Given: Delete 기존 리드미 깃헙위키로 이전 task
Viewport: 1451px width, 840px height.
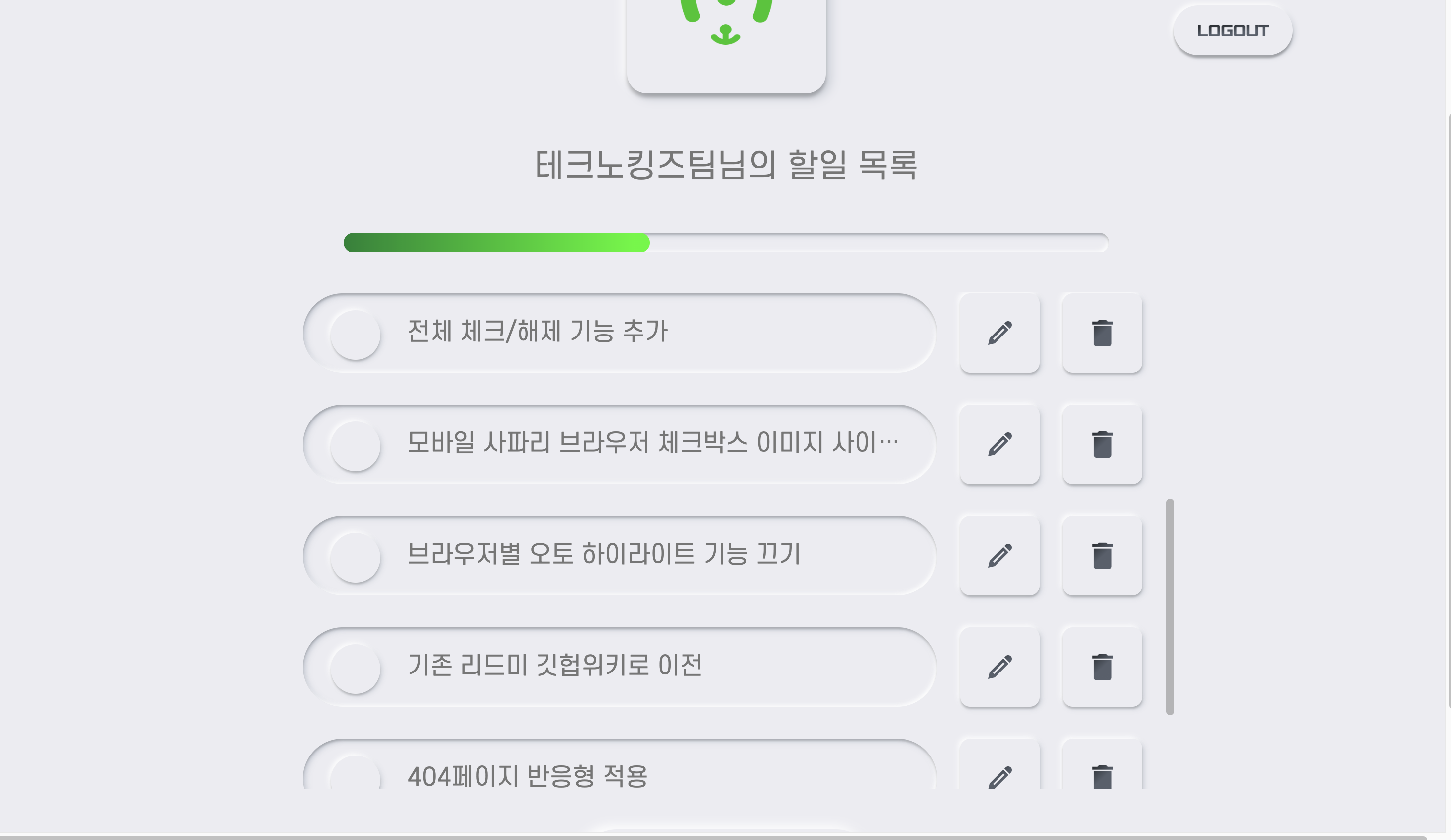Looking at the screenshot, I should tap(1102, 667).
